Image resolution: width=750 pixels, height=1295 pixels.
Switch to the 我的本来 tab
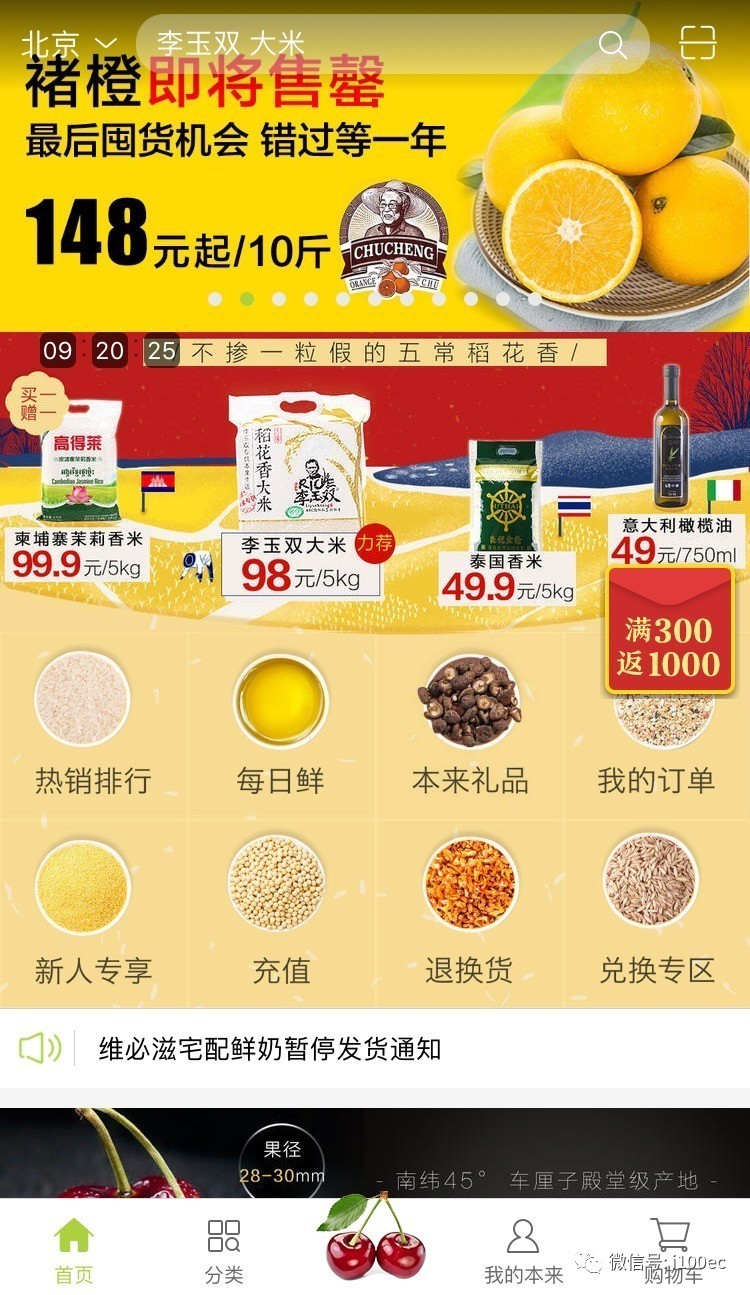tap(523, 1250)
